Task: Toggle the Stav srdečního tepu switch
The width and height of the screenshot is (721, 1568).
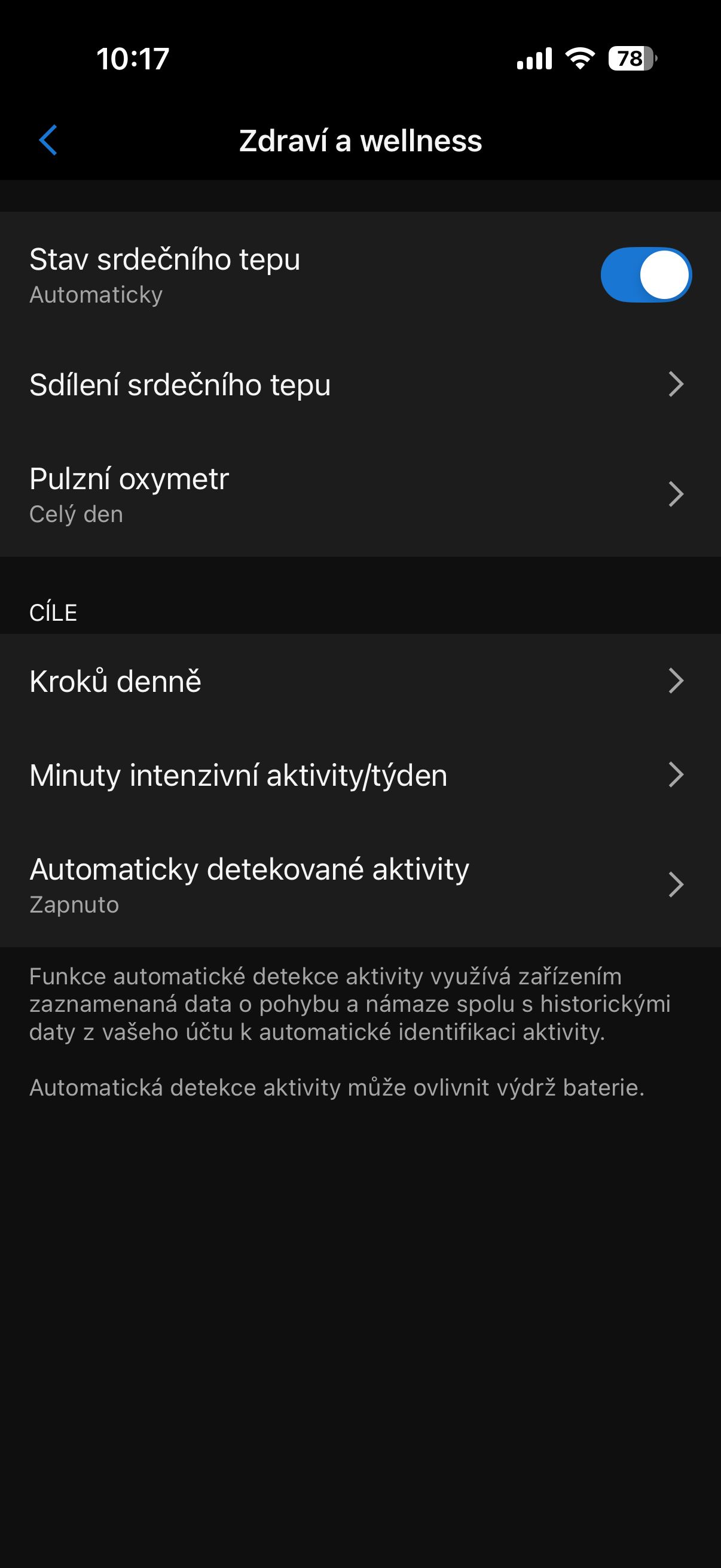Action: pyautogui.click(x=646, y=275)
